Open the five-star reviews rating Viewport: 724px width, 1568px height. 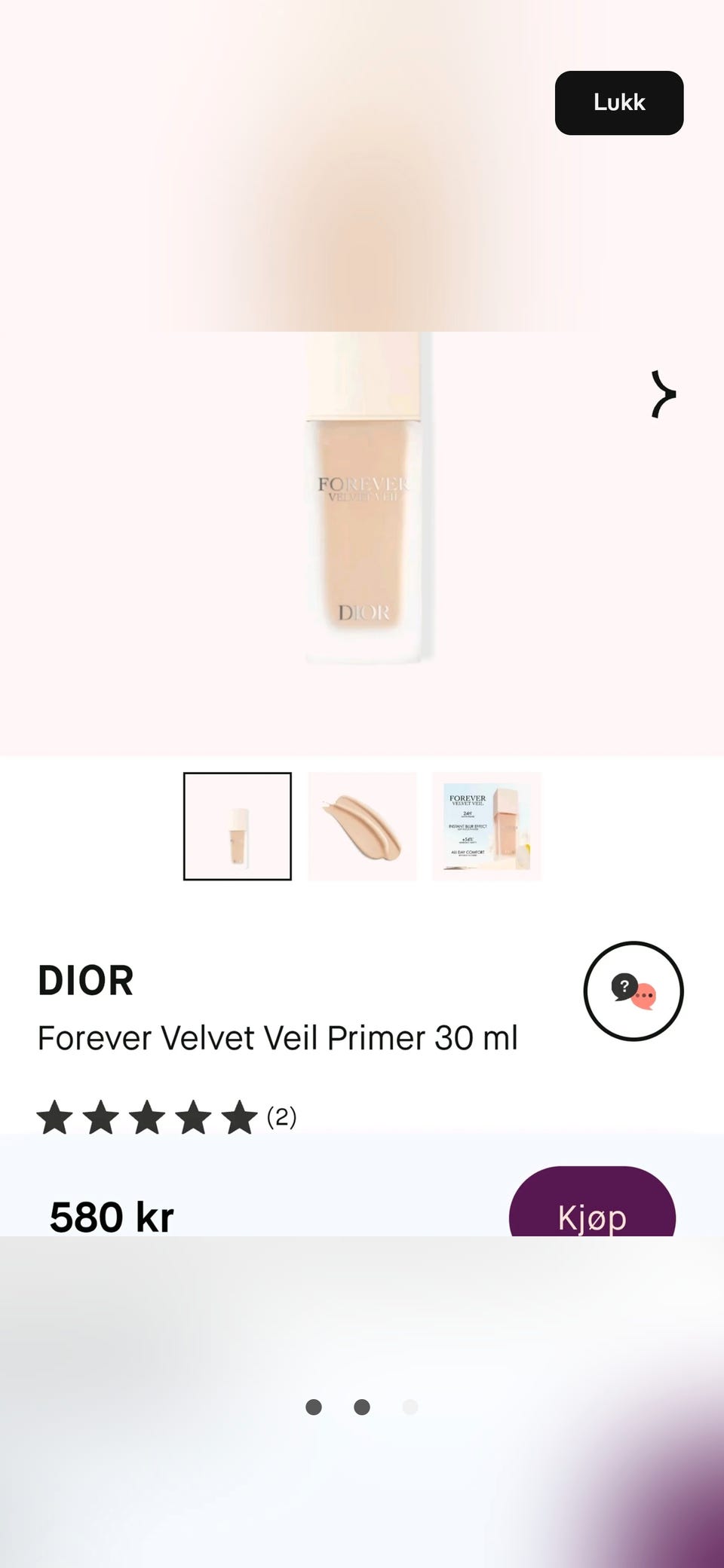point(166,1116)
